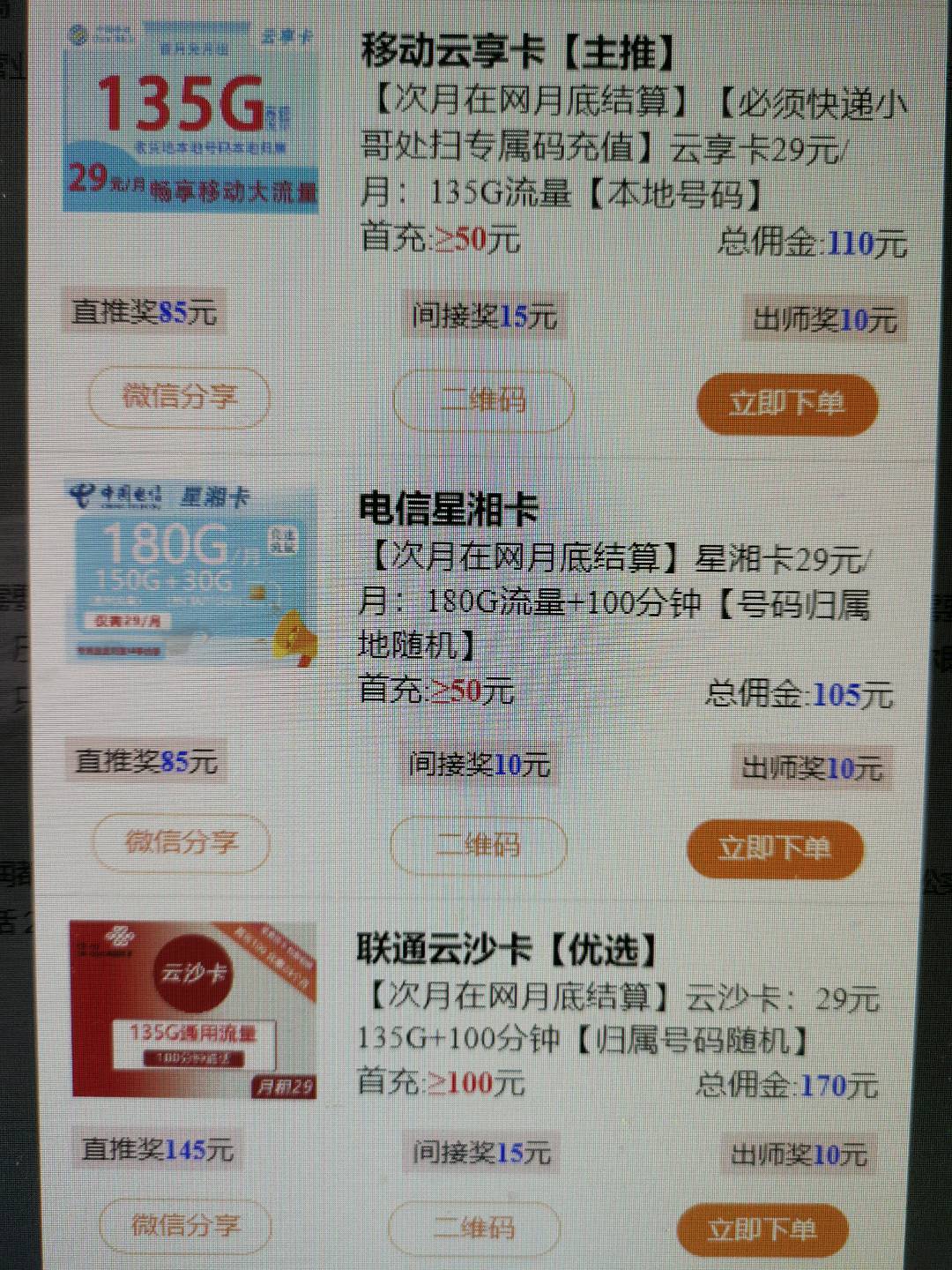Screen dimensions: 952x1270
Task: Order 电信星湘卡 with 立即下单
Action: (774, 849)
